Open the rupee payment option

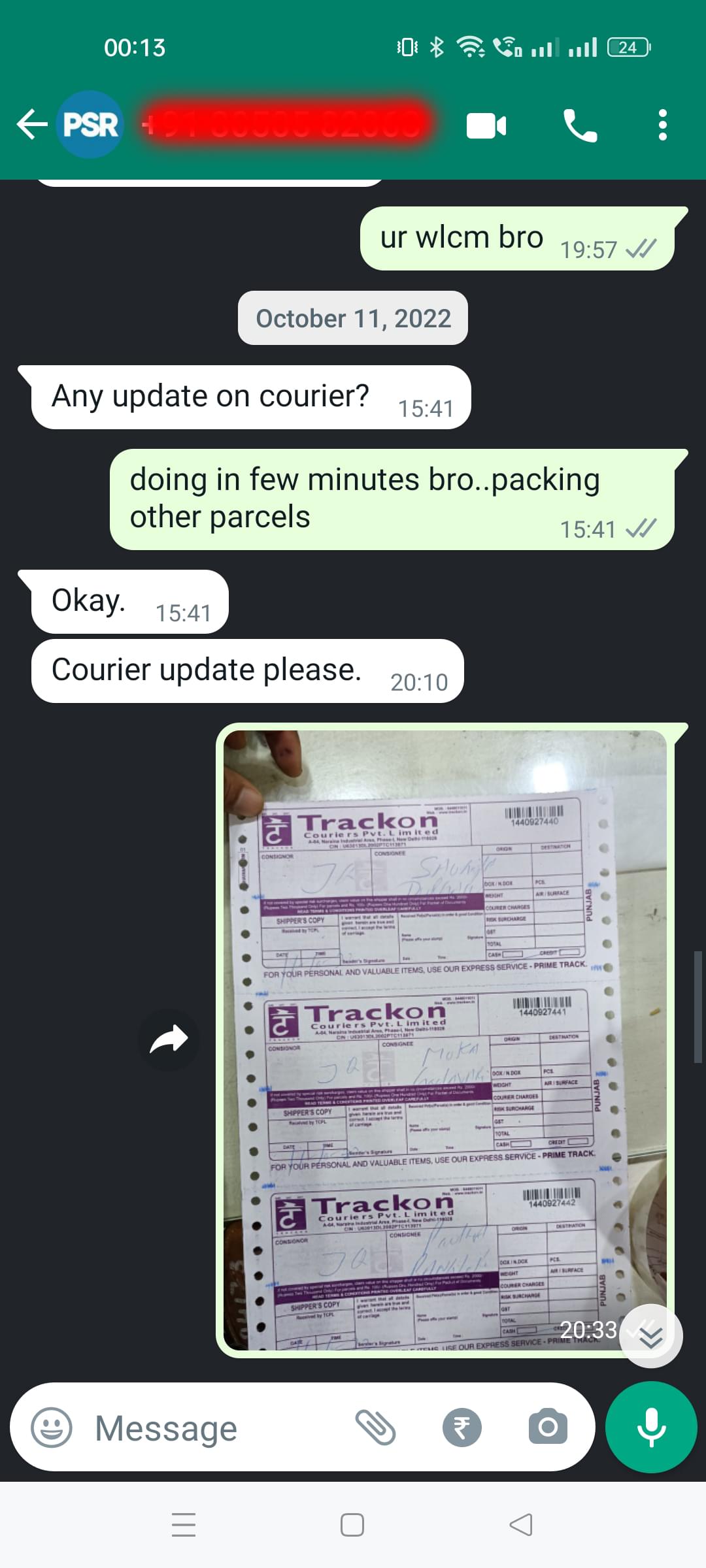[x=462, y=1428]
